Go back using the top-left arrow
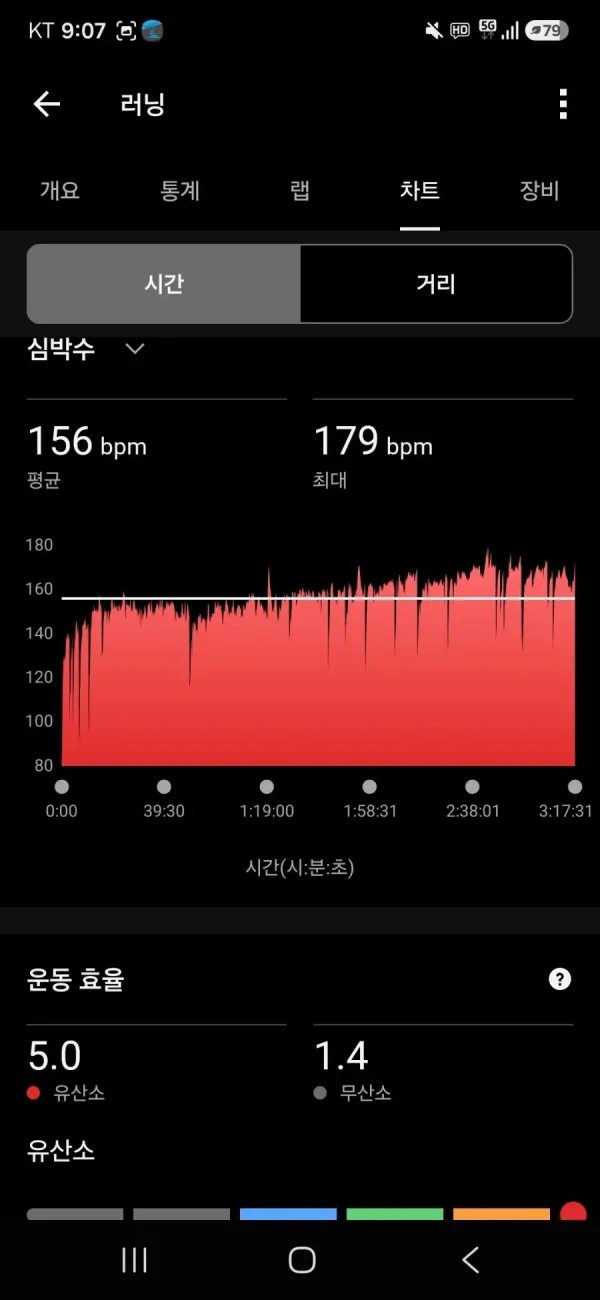600x1300 pixels. [47, 104]
